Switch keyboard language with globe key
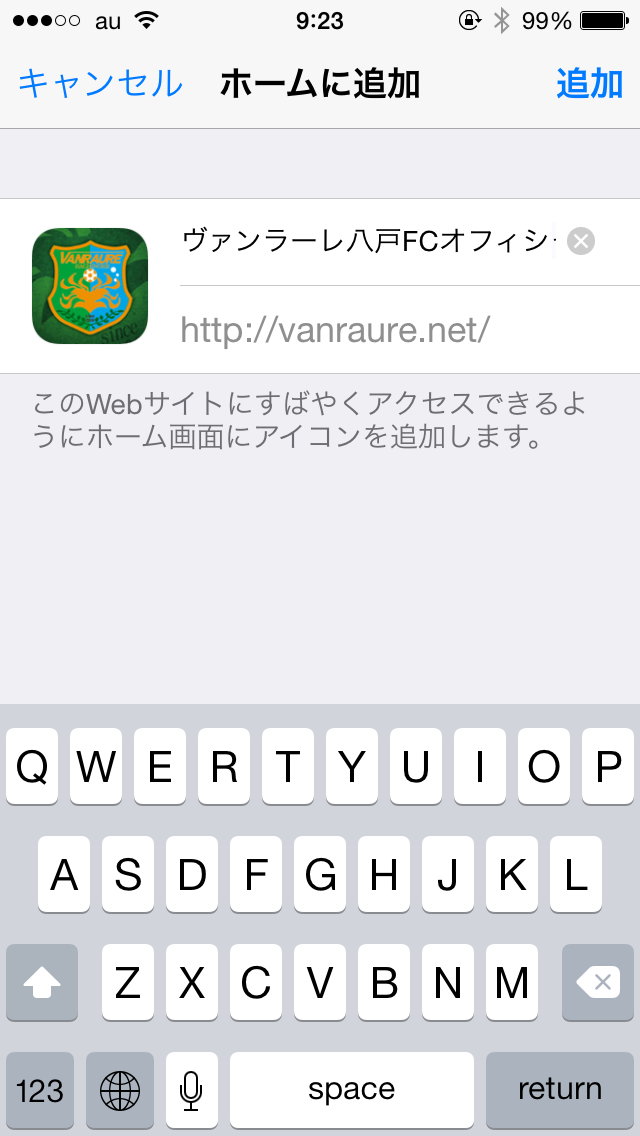 click(120, 1089)
